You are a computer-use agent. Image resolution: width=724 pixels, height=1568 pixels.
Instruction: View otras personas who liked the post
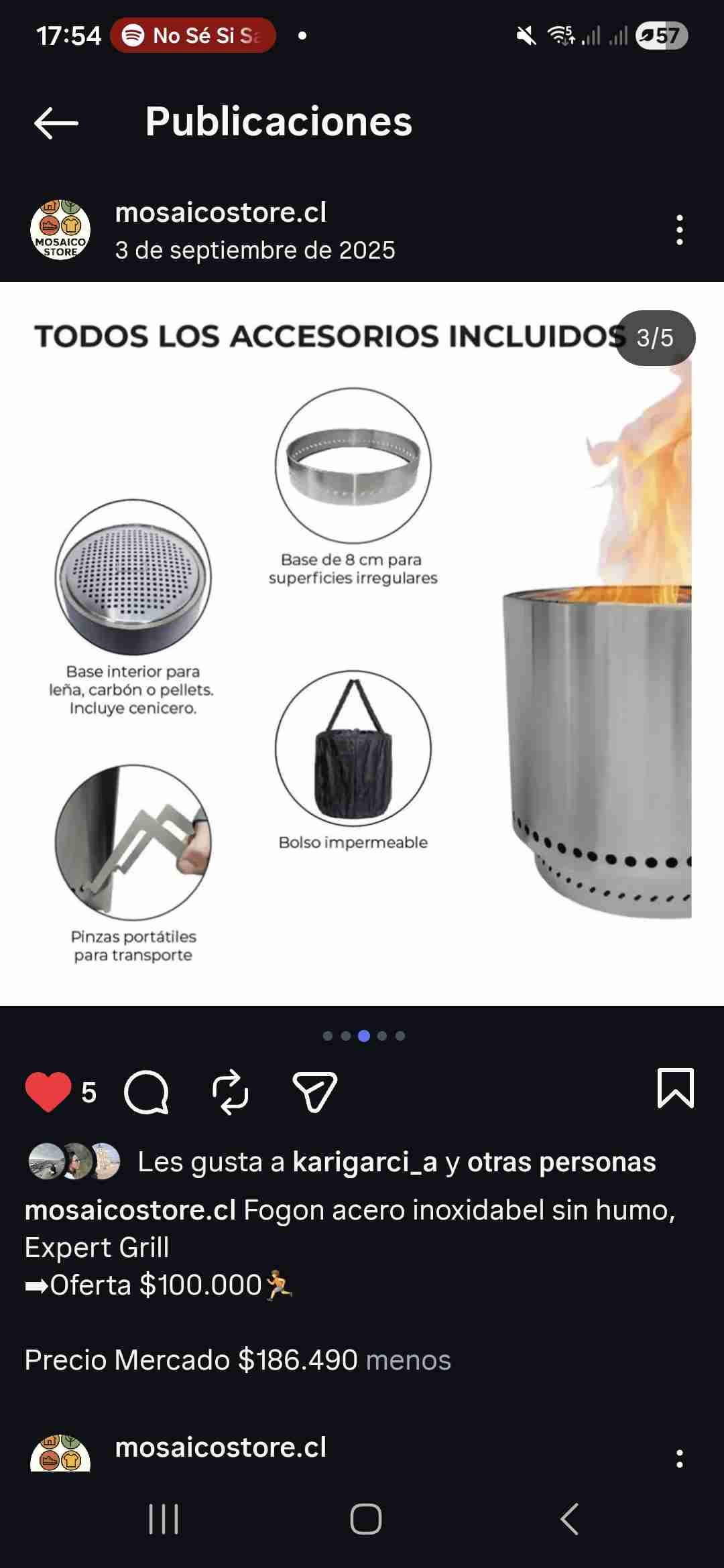click(x=561, y=1162)
